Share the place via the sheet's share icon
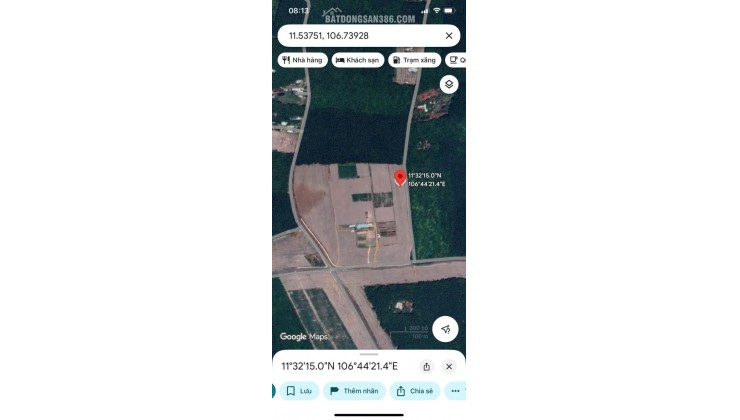This screenshot has width=740, height=420. point(426,366)
